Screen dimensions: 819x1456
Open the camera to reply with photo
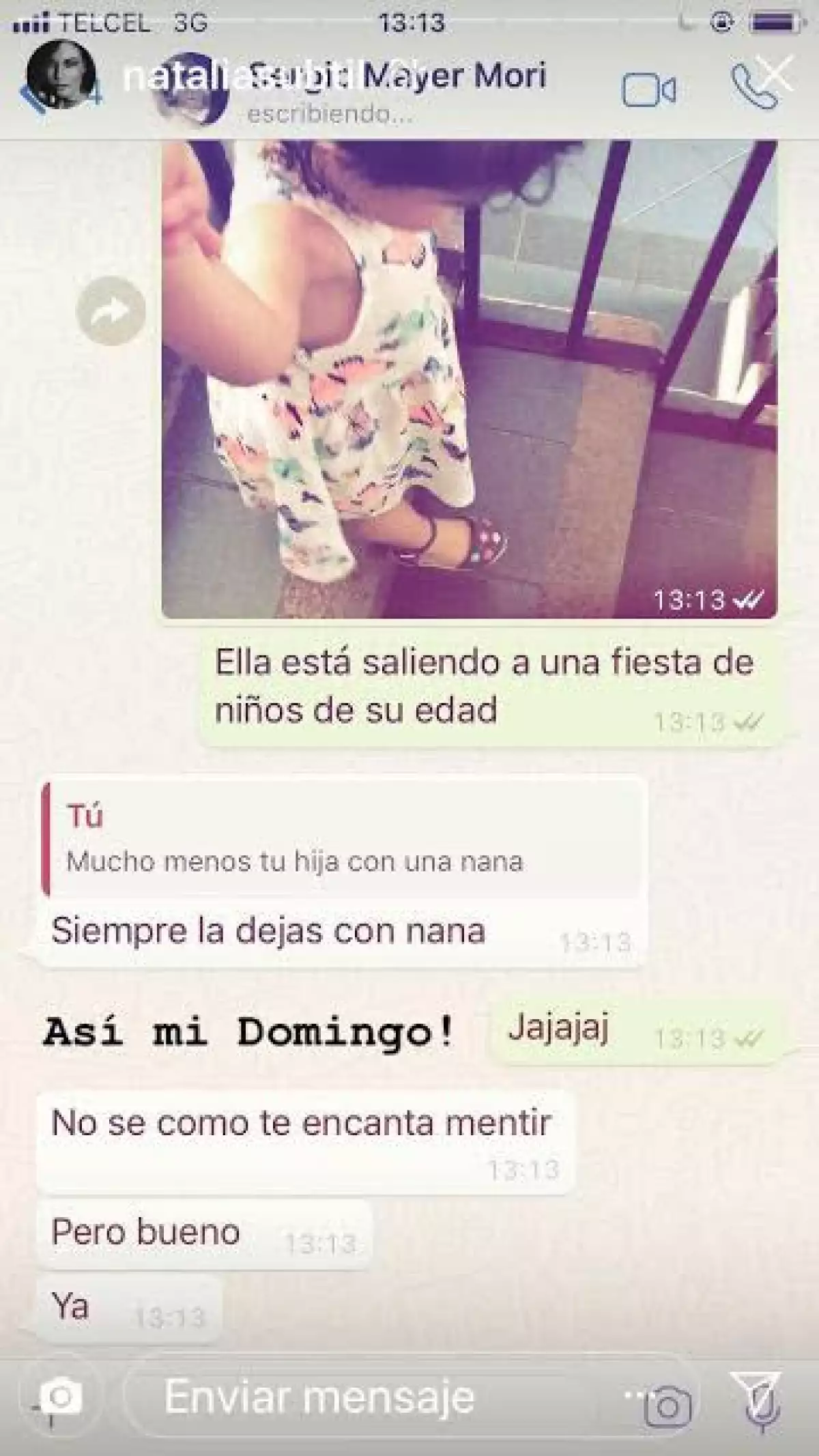tap(61, 1396)
